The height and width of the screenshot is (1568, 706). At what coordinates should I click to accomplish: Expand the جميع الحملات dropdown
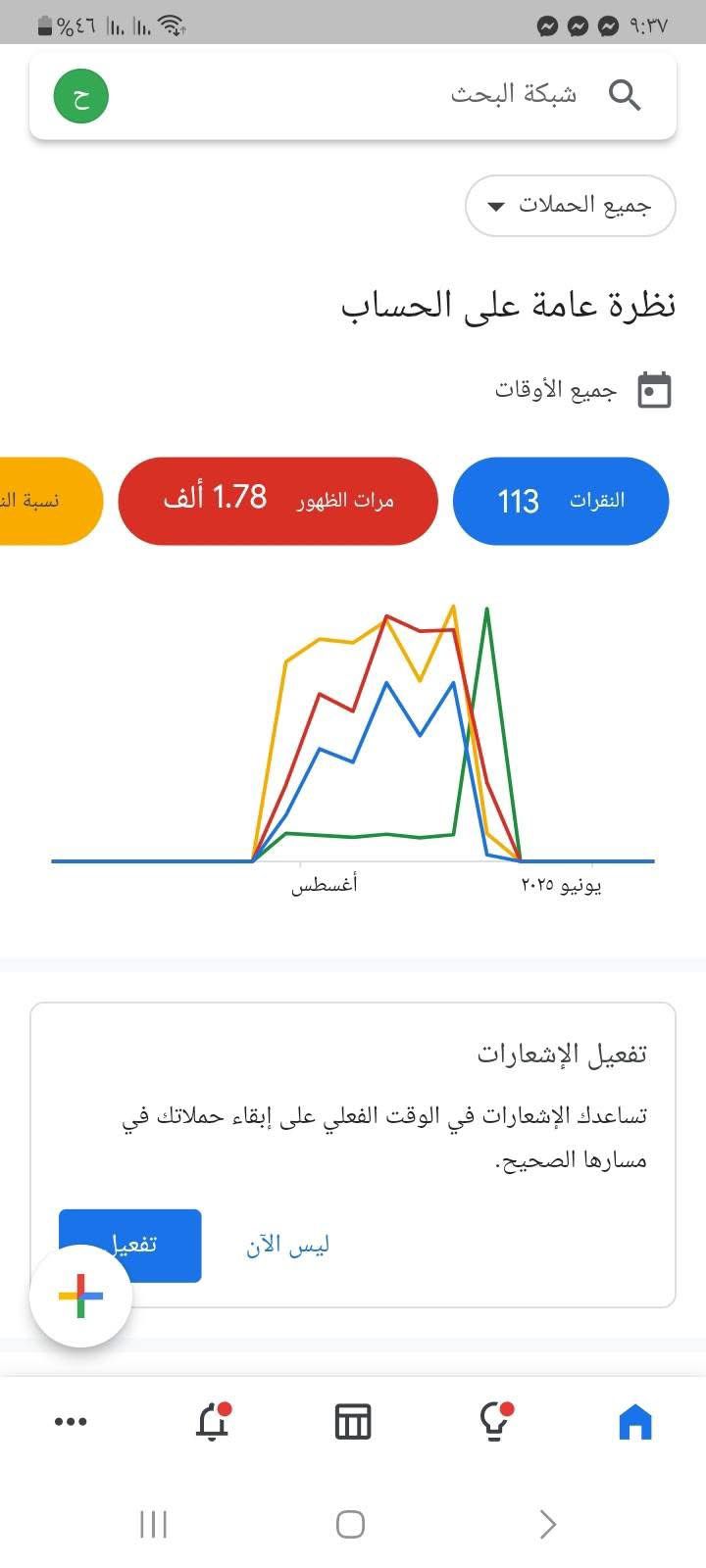(x=569, y=206)
